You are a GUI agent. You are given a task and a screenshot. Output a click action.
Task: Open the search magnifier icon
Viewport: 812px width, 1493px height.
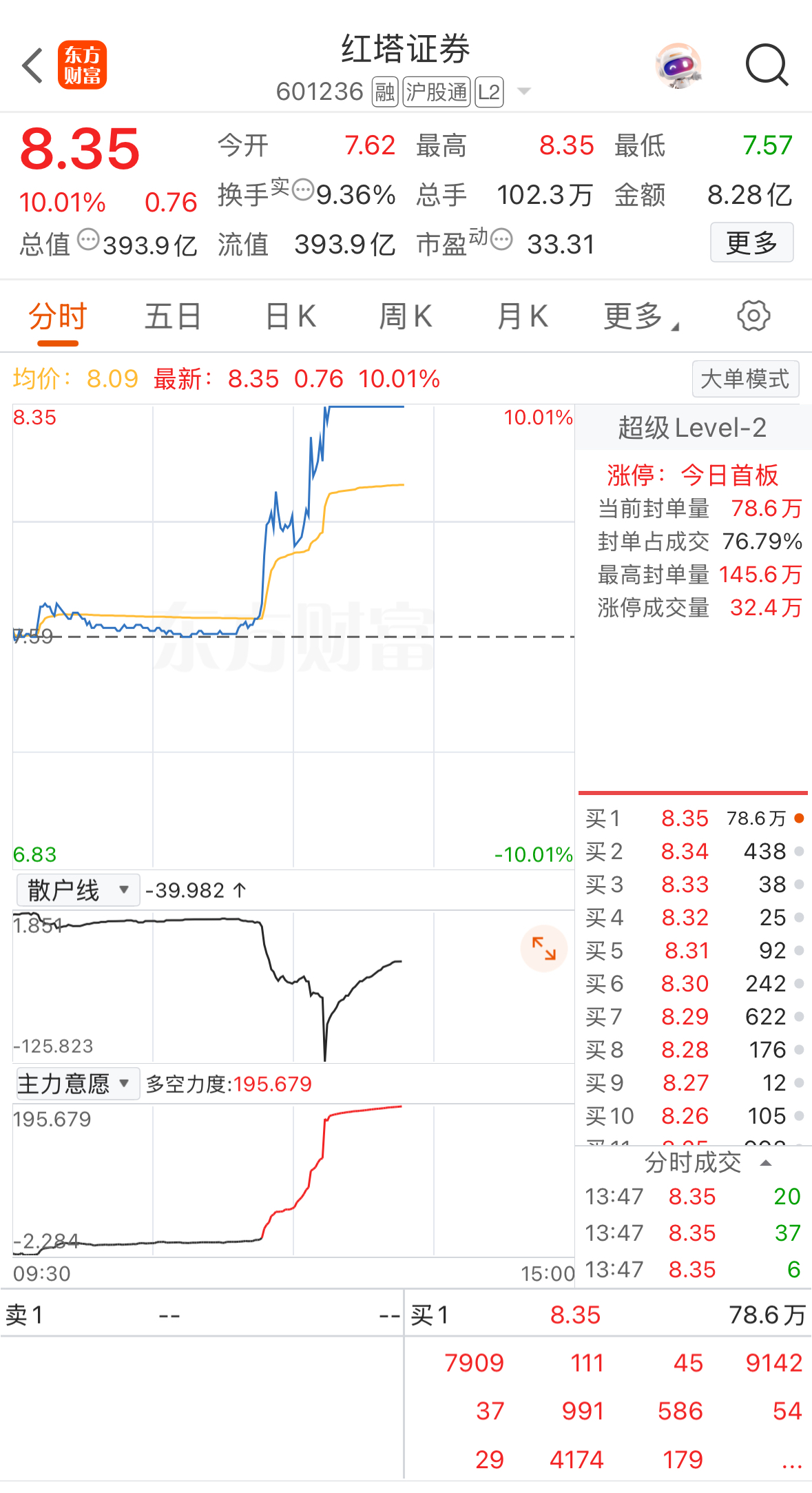coord(767,65)
